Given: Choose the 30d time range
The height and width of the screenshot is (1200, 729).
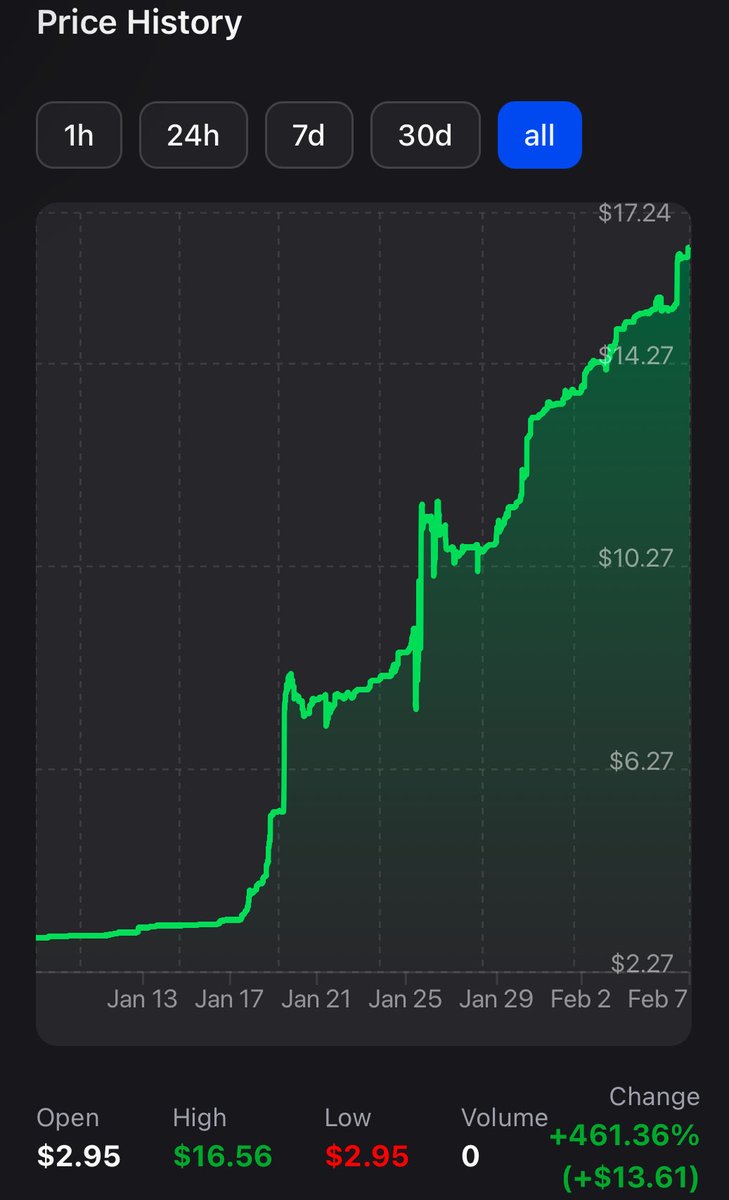Looking at the screenshot, I should (x=425, y=134).
